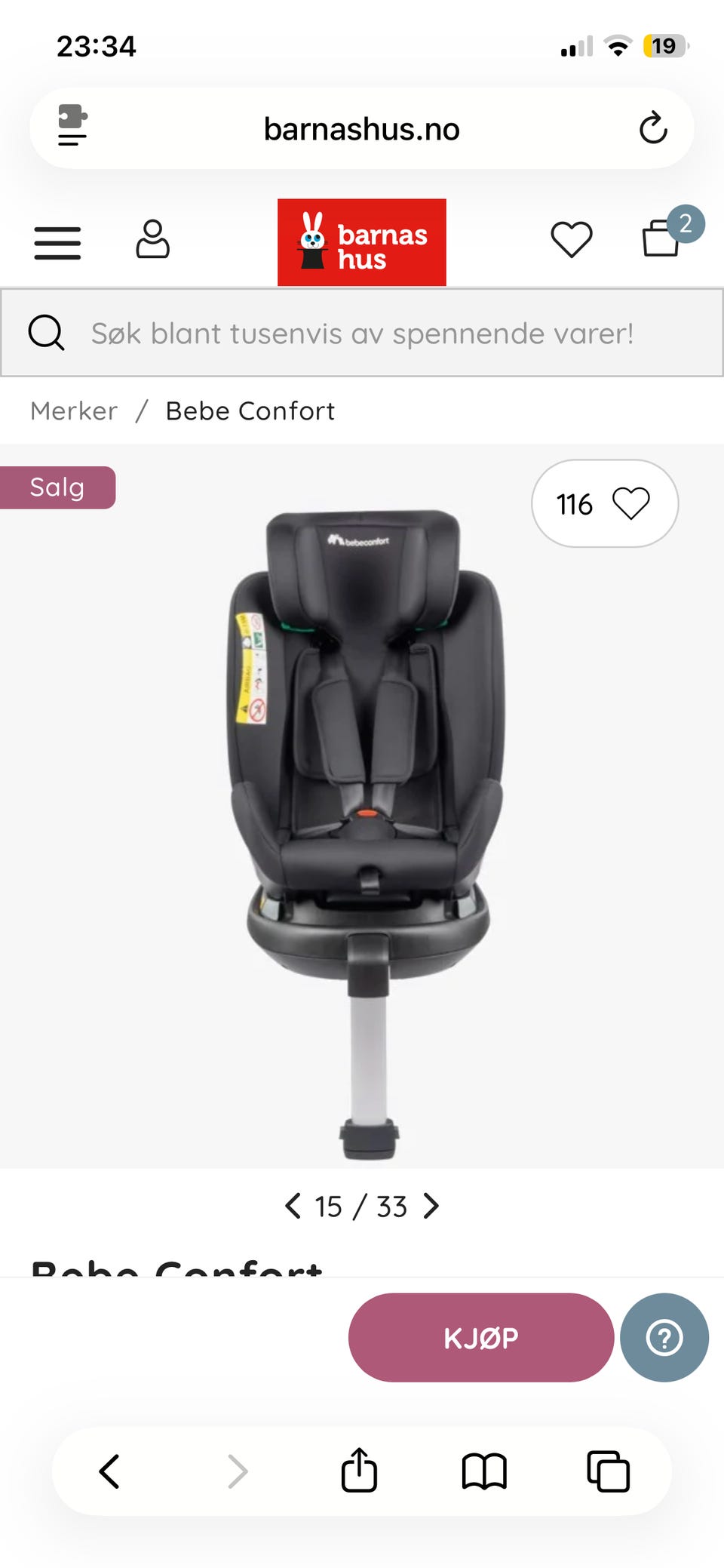Screen dimensions: 724x1568
Task: Open the hamburger menu
Action: tap(57, 242)
